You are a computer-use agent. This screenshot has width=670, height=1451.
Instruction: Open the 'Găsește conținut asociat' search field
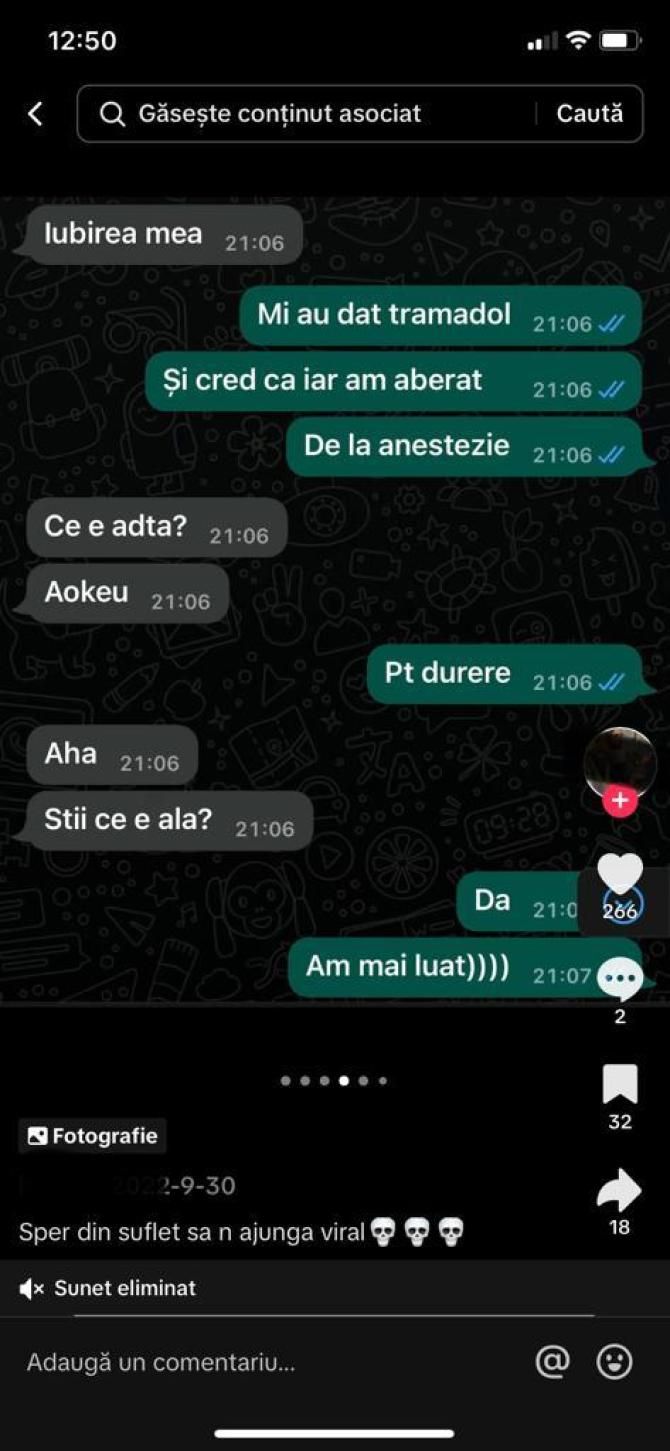pyautogui.click(x=300, y=114)
